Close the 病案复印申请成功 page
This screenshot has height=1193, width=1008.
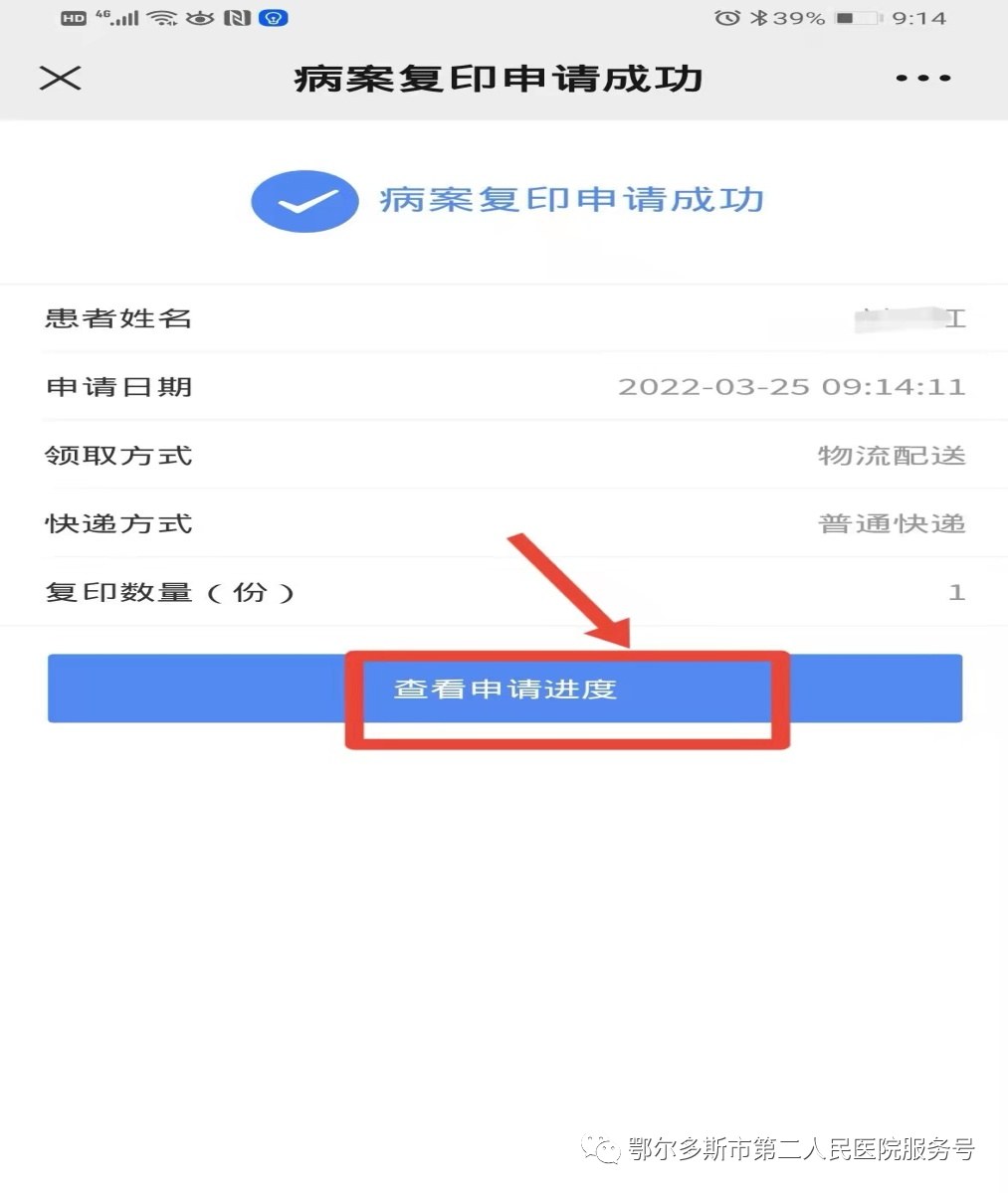coord(60,79)
